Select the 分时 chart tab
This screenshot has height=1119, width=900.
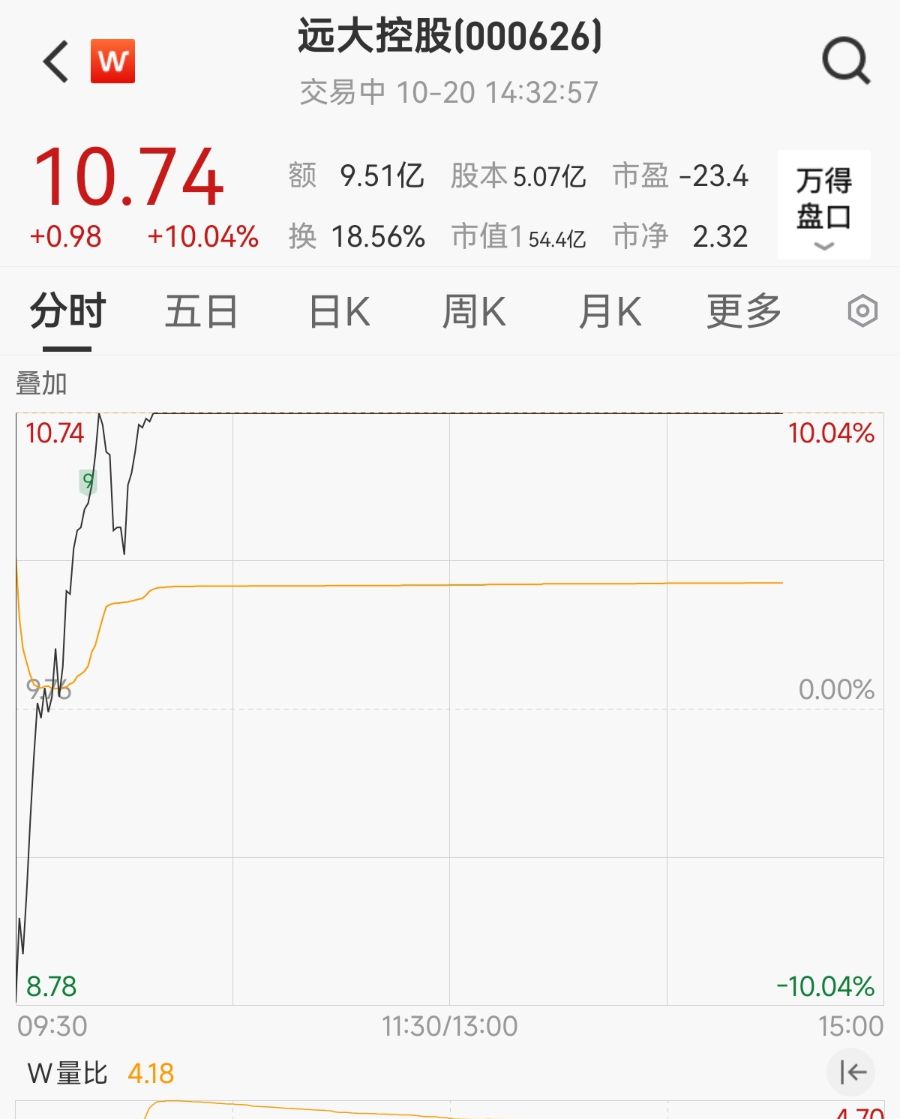(x=67, y=313)
